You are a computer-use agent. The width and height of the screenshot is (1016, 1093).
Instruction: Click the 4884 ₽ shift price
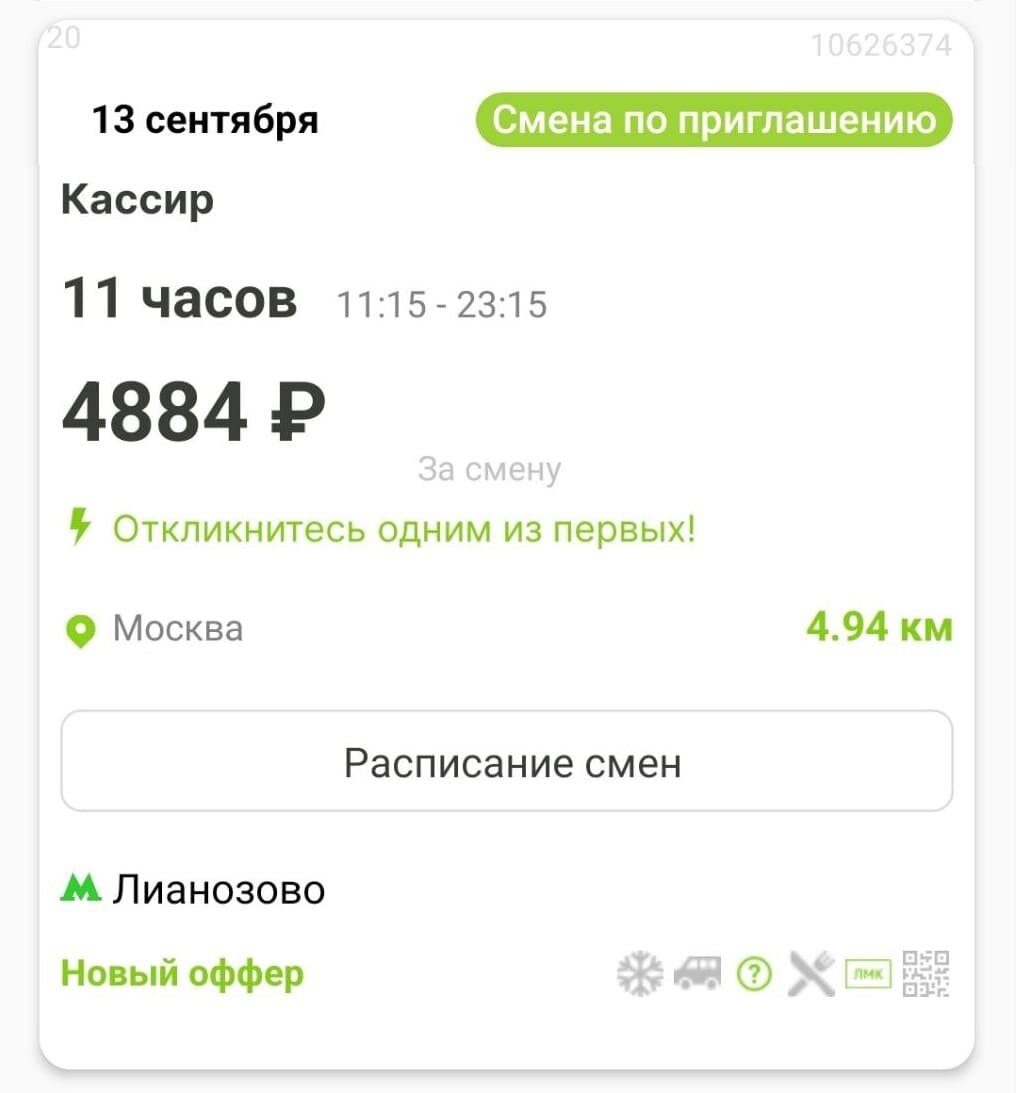point(195,408)
